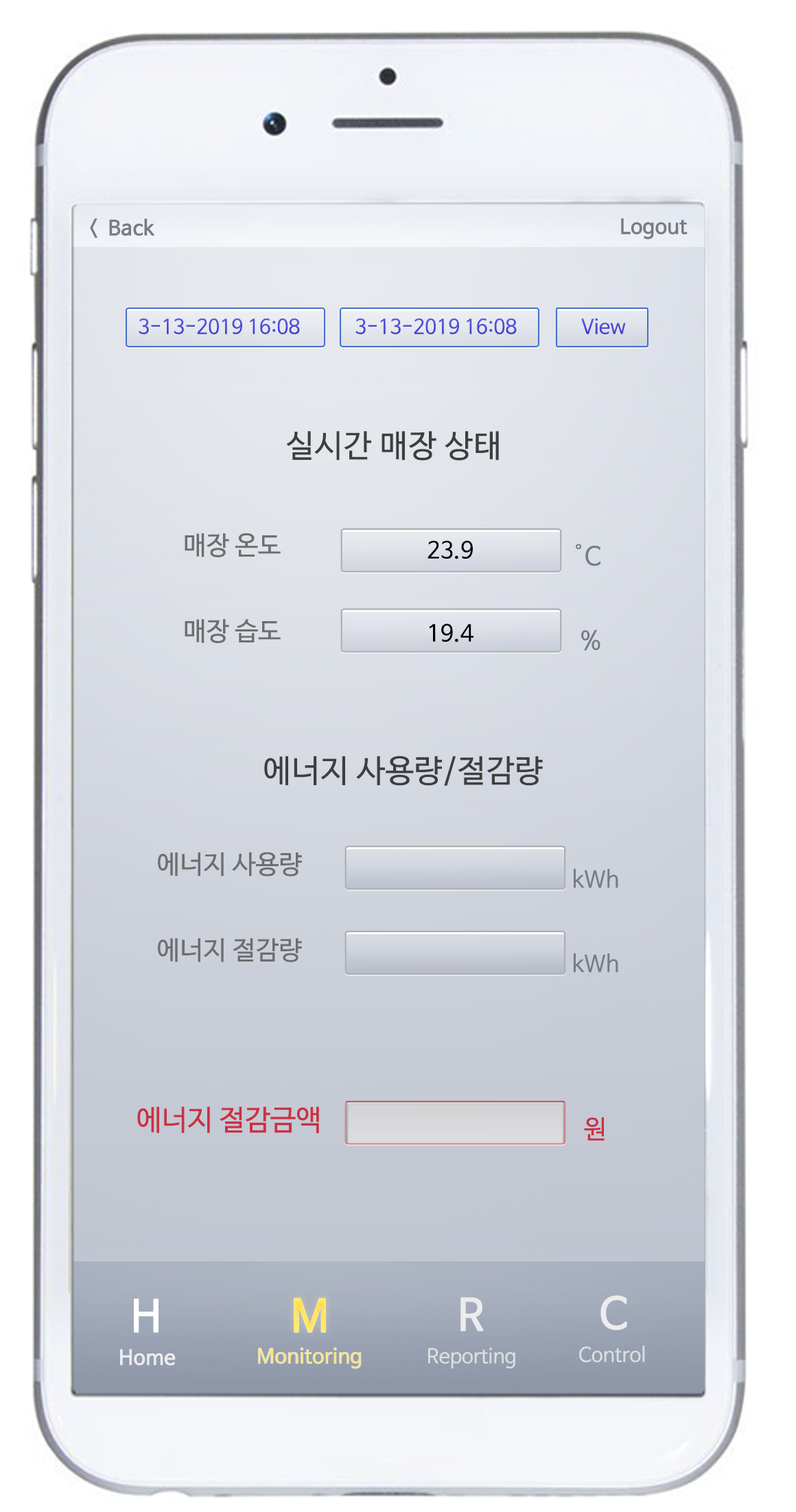Tap the View button

(x=602, y=327)
